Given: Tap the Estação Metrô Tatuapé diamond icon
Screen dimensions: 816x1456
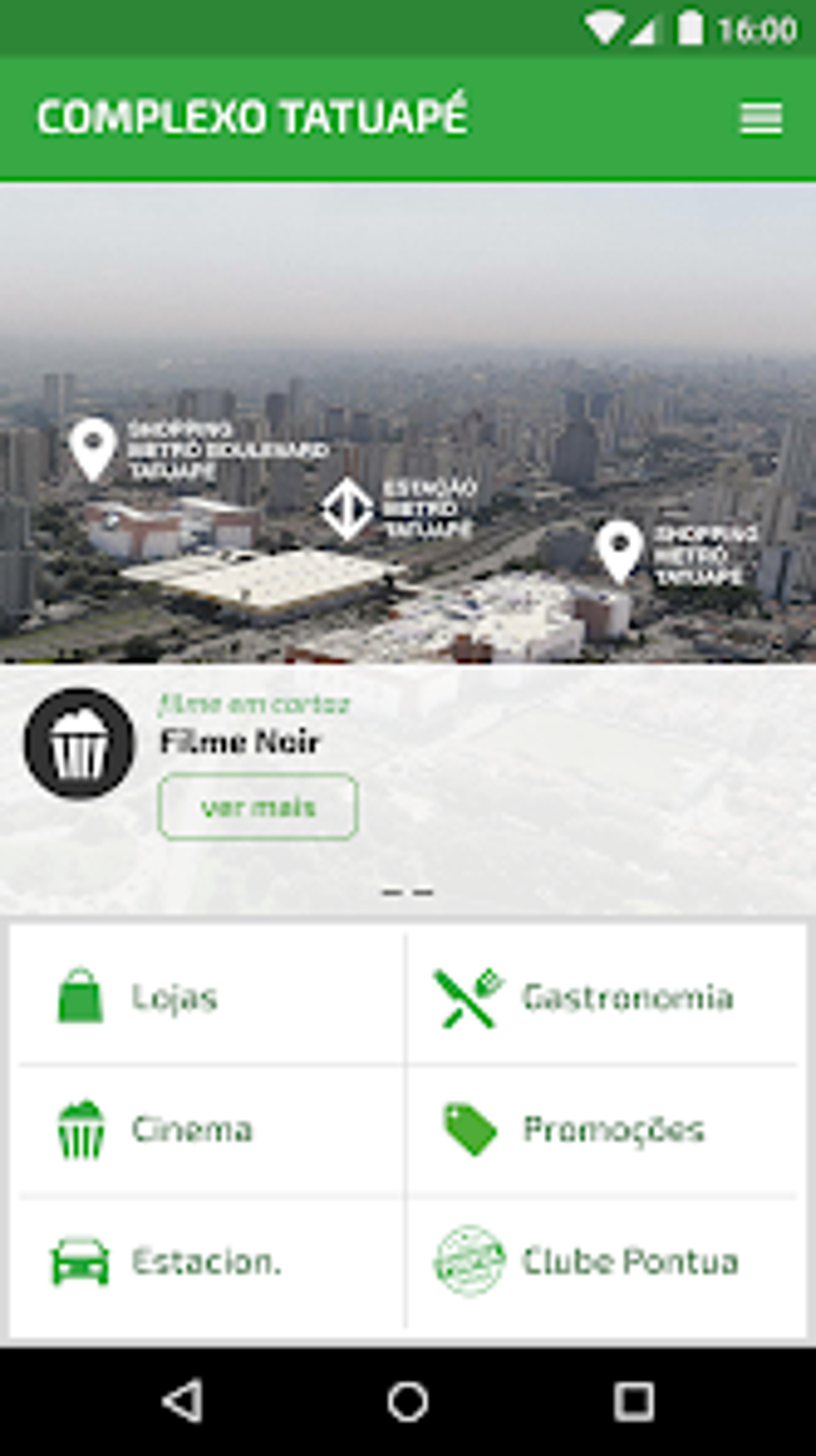Looking at the screenshot, I should (348, 507).
